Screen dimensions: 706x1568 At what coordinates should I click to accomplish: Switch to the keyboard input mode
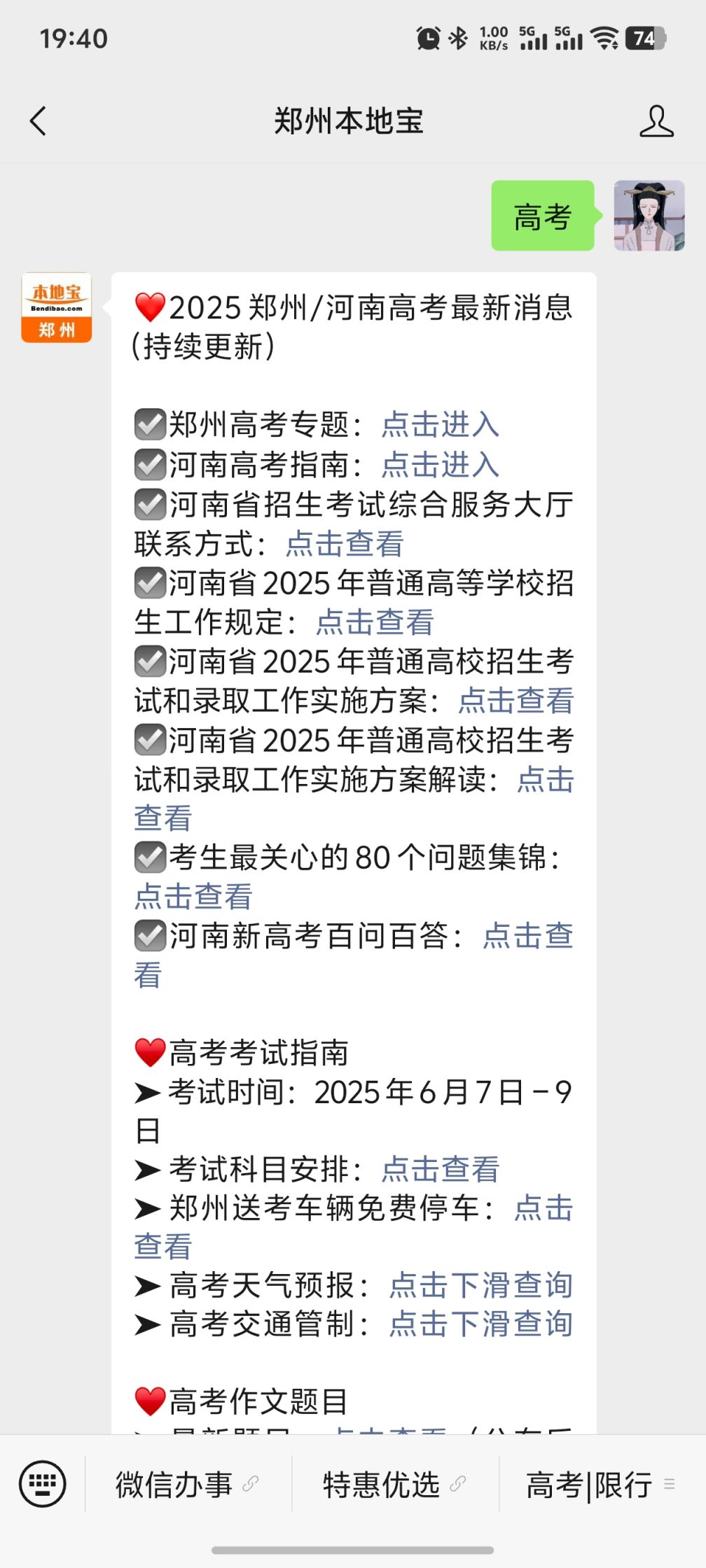[x=43, y=1483]
